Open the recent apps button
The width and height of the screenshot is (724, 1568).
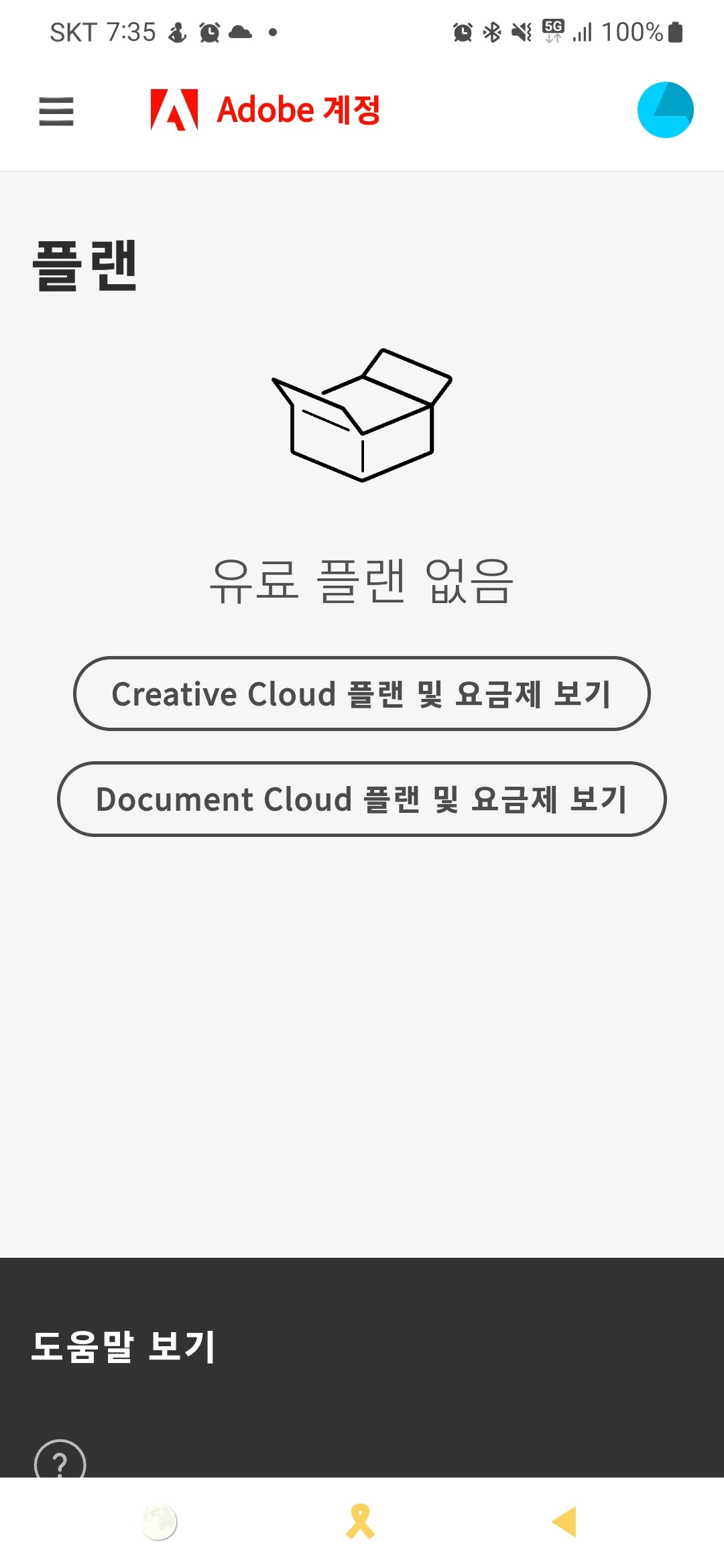click(x=159, y=1522)
